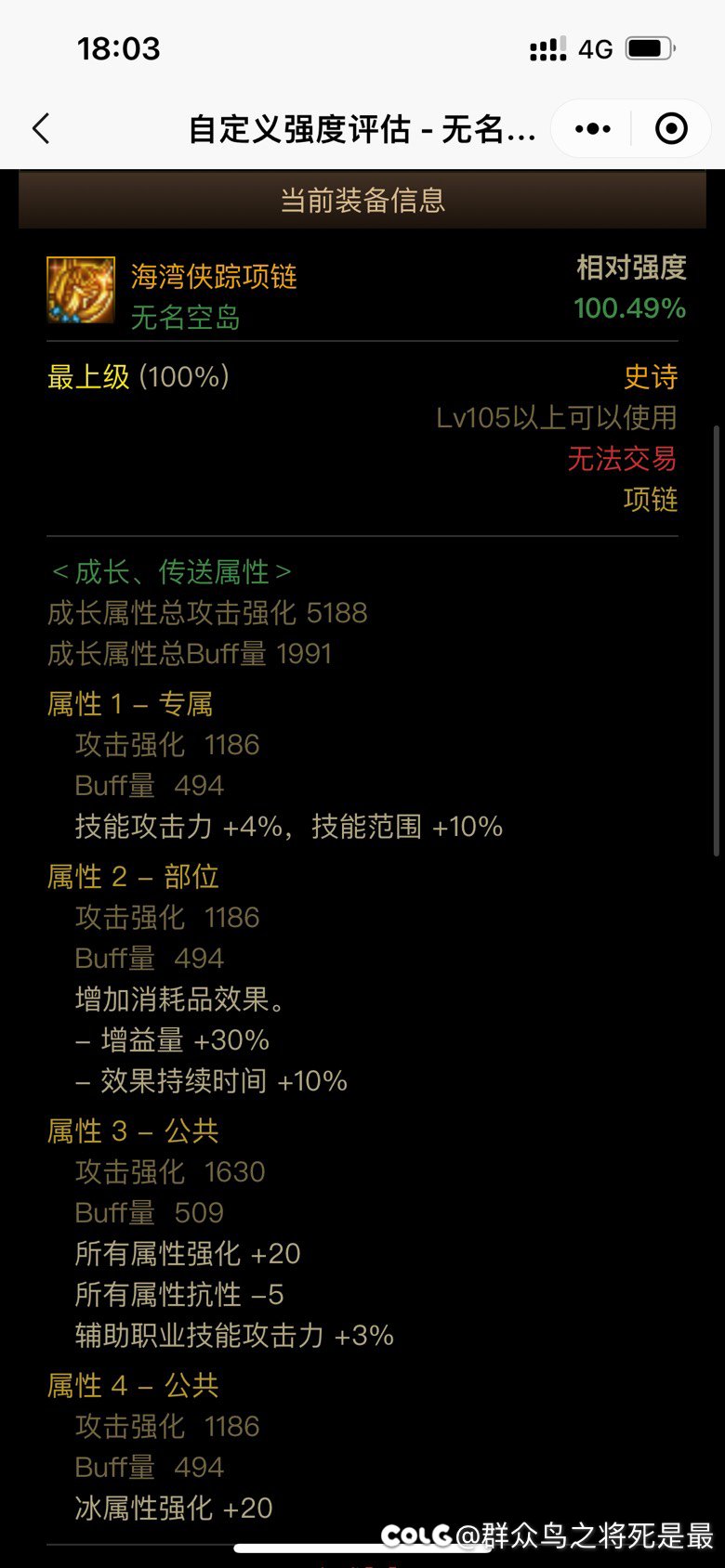The height and width of the screenshot is (1568, 725).
Task: Close the mini program with the circle button
Action: click(x=671, y=129)
